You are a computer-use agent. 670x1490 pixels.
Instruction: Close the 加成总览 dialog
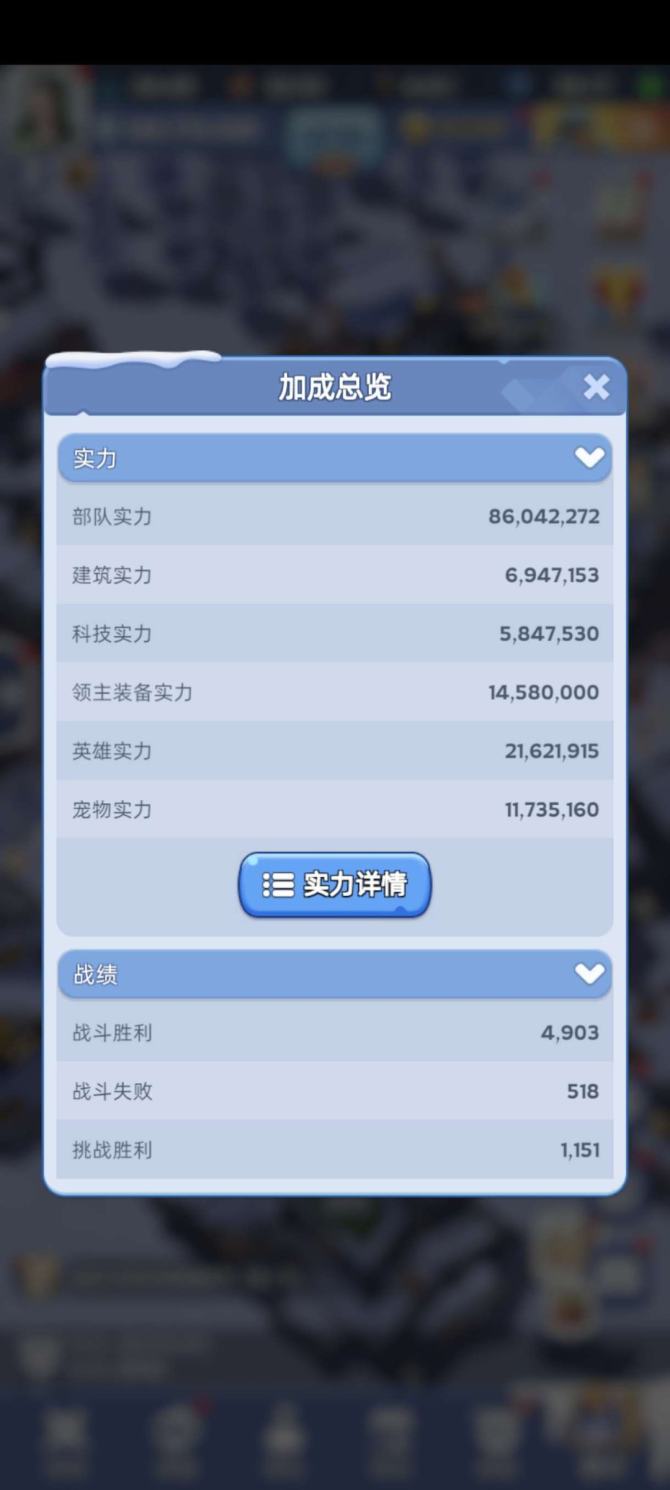click(x=596, y=387)
